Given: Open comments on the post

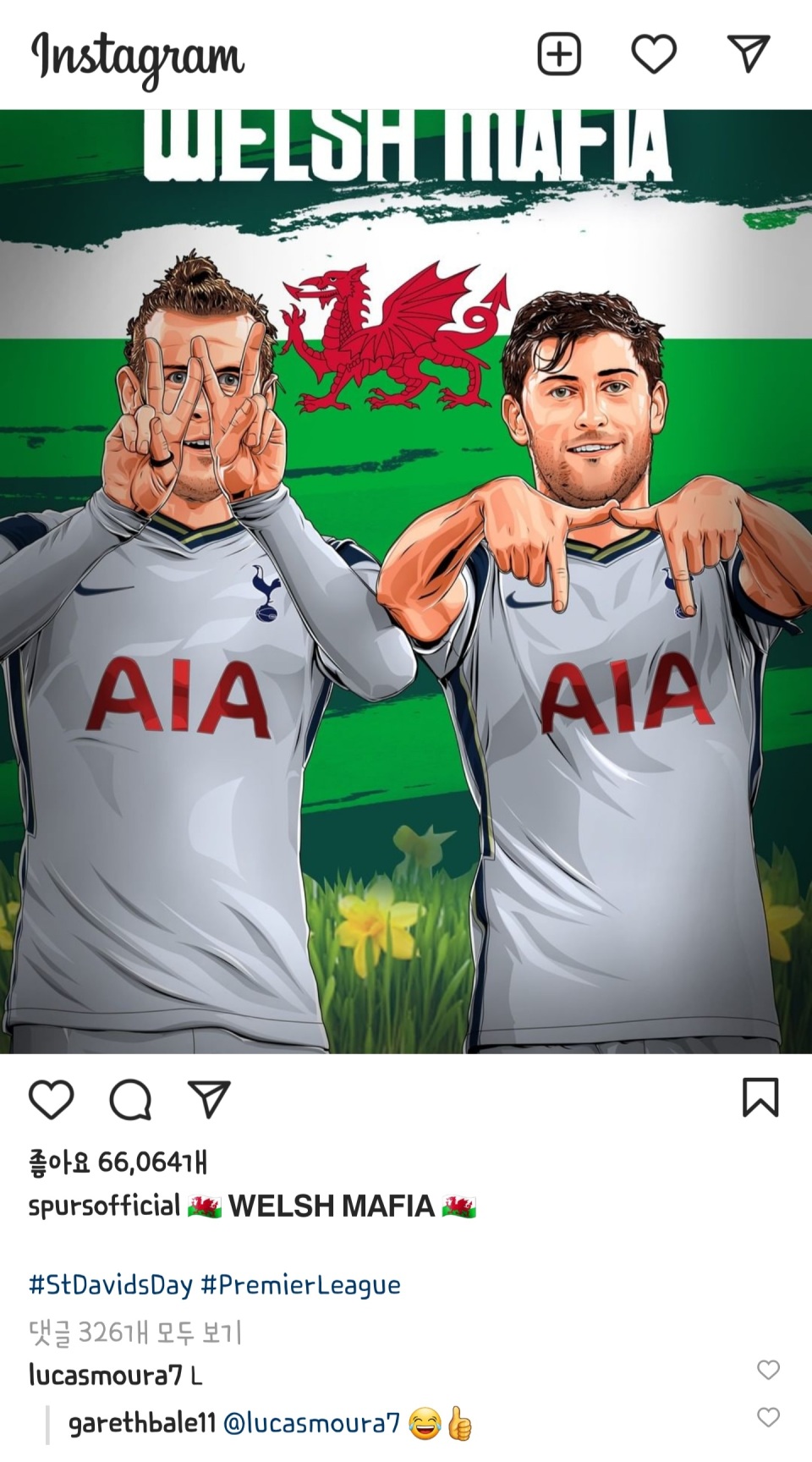Looking at the screenshot, I should click(130, 1099).
